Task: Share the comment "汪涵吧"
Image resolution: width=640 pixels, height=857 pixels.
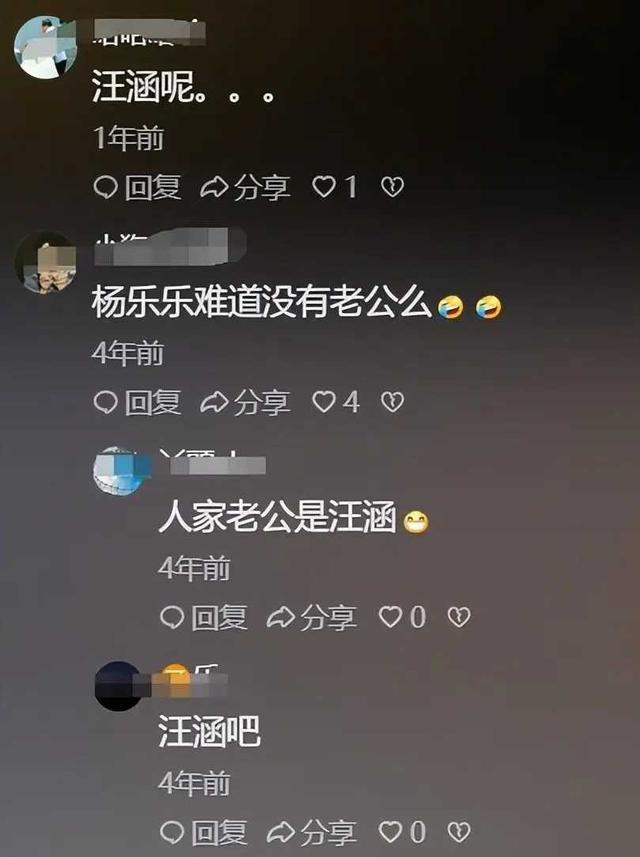Action: point(312,832)
